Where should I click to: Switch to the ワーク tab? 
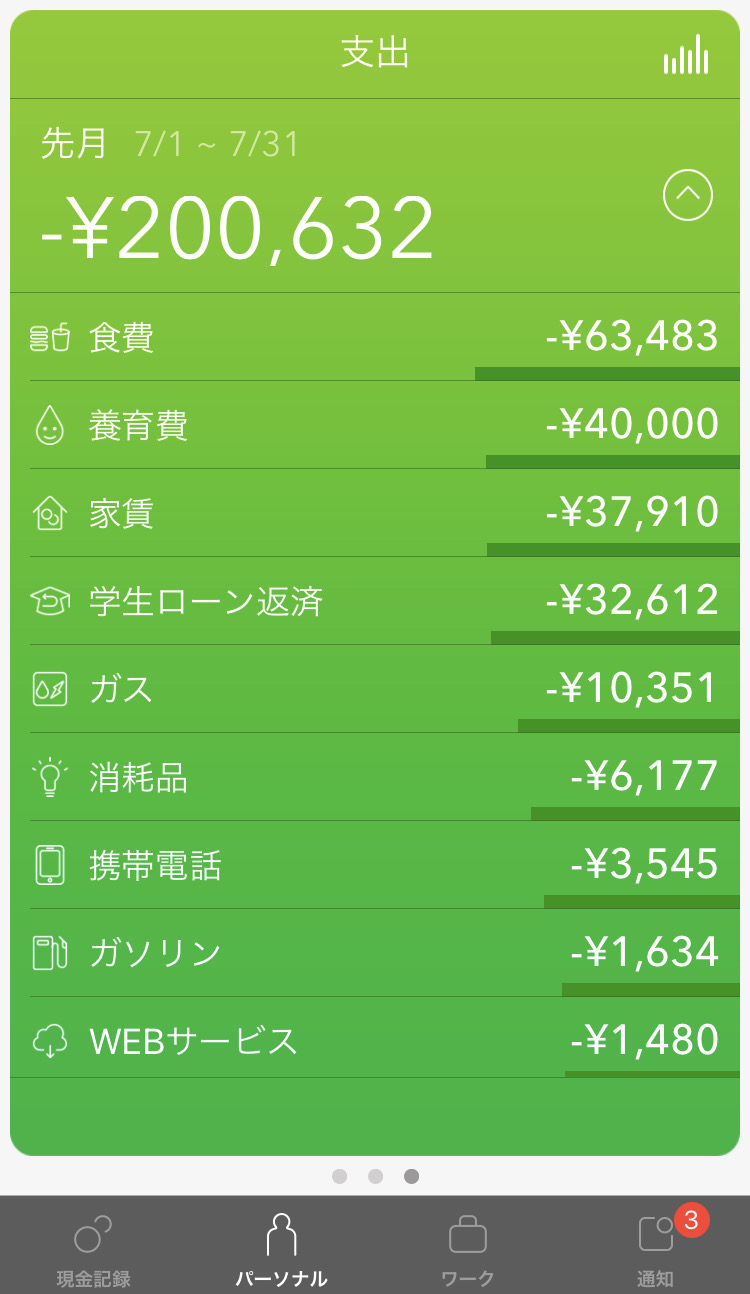pos(468,1246)
